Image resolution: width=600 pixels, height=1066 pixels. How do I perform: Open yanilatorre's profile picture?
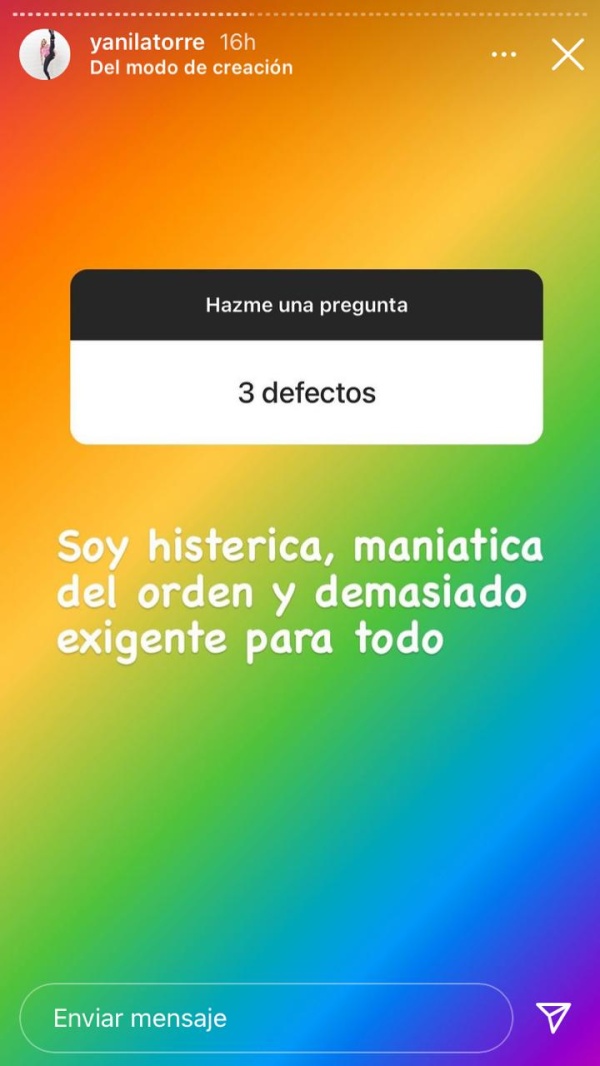pos(45,55)
